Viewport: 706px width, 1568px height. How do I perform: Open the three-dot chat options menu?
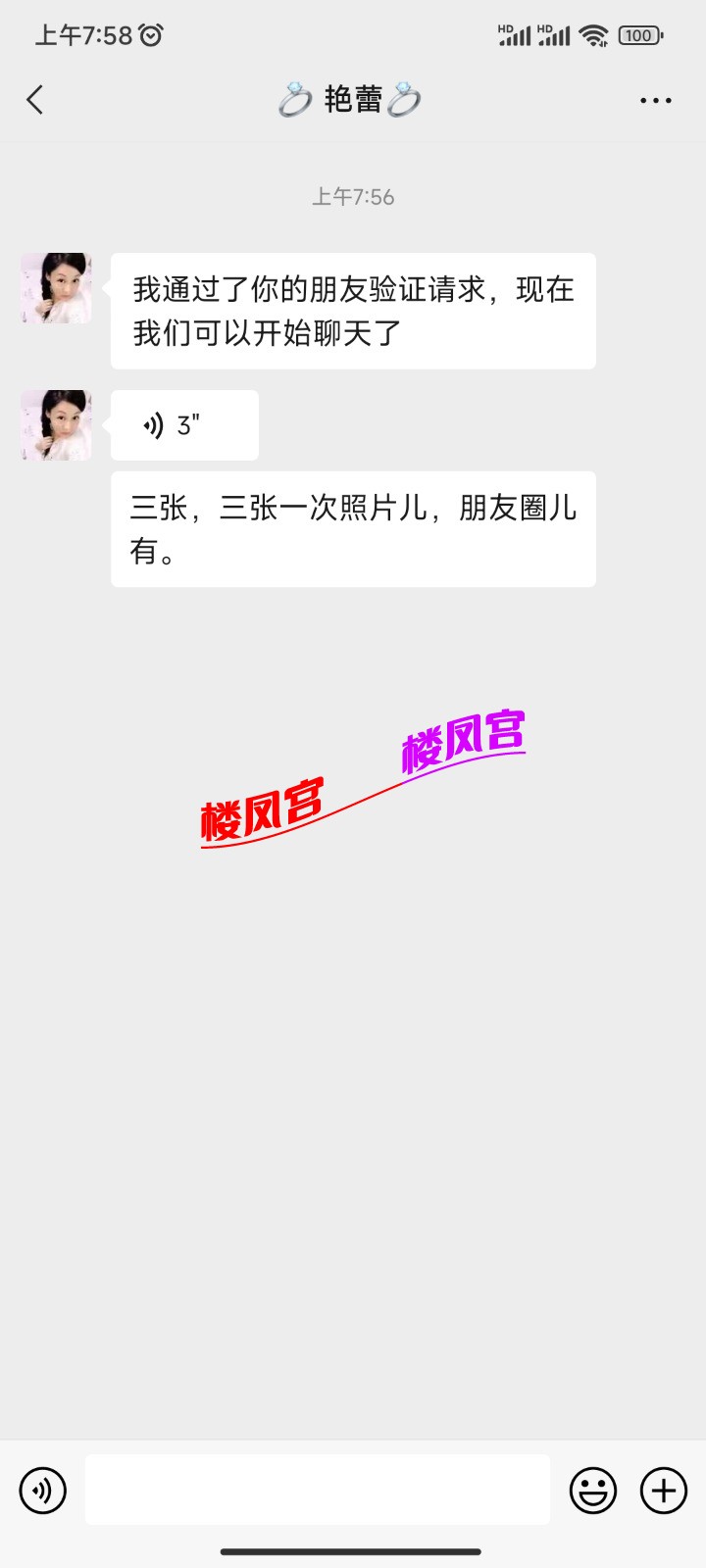coord(655,100)
